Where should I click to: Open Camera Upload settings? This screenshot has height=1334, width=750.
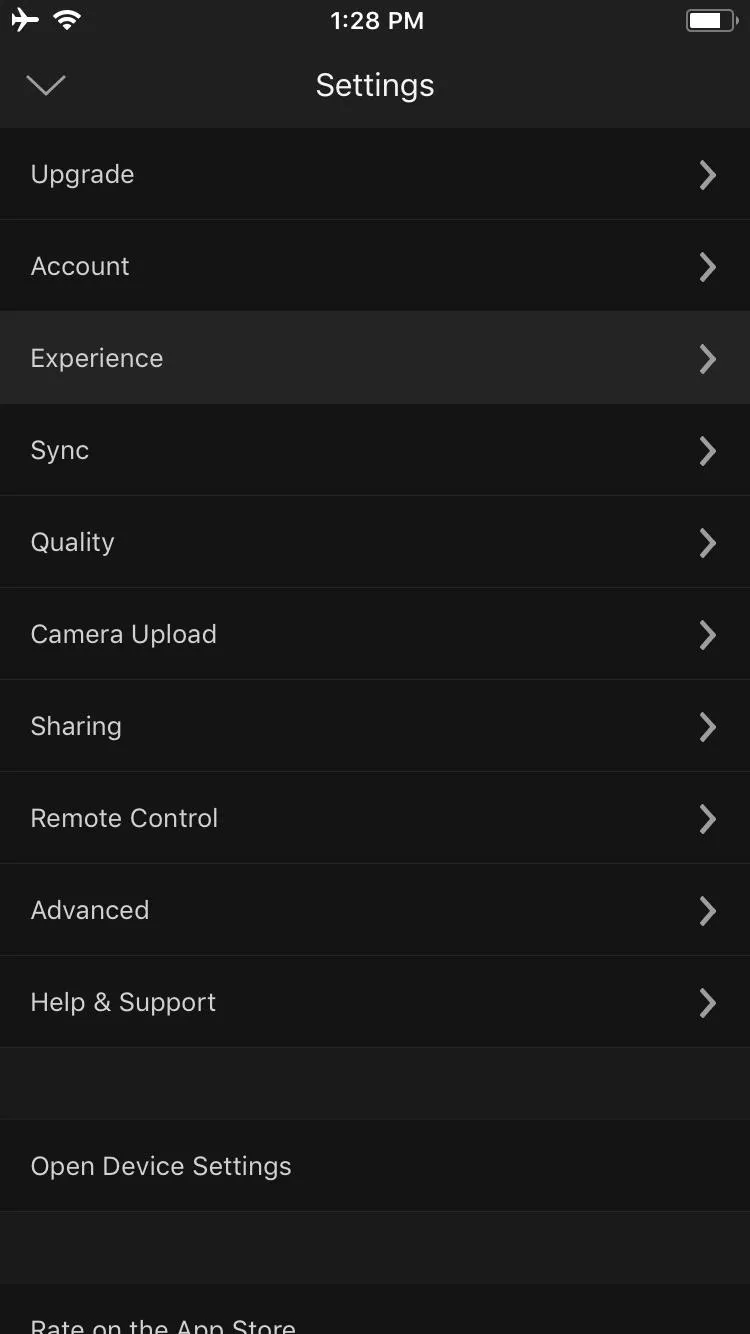tap(375, 634)
